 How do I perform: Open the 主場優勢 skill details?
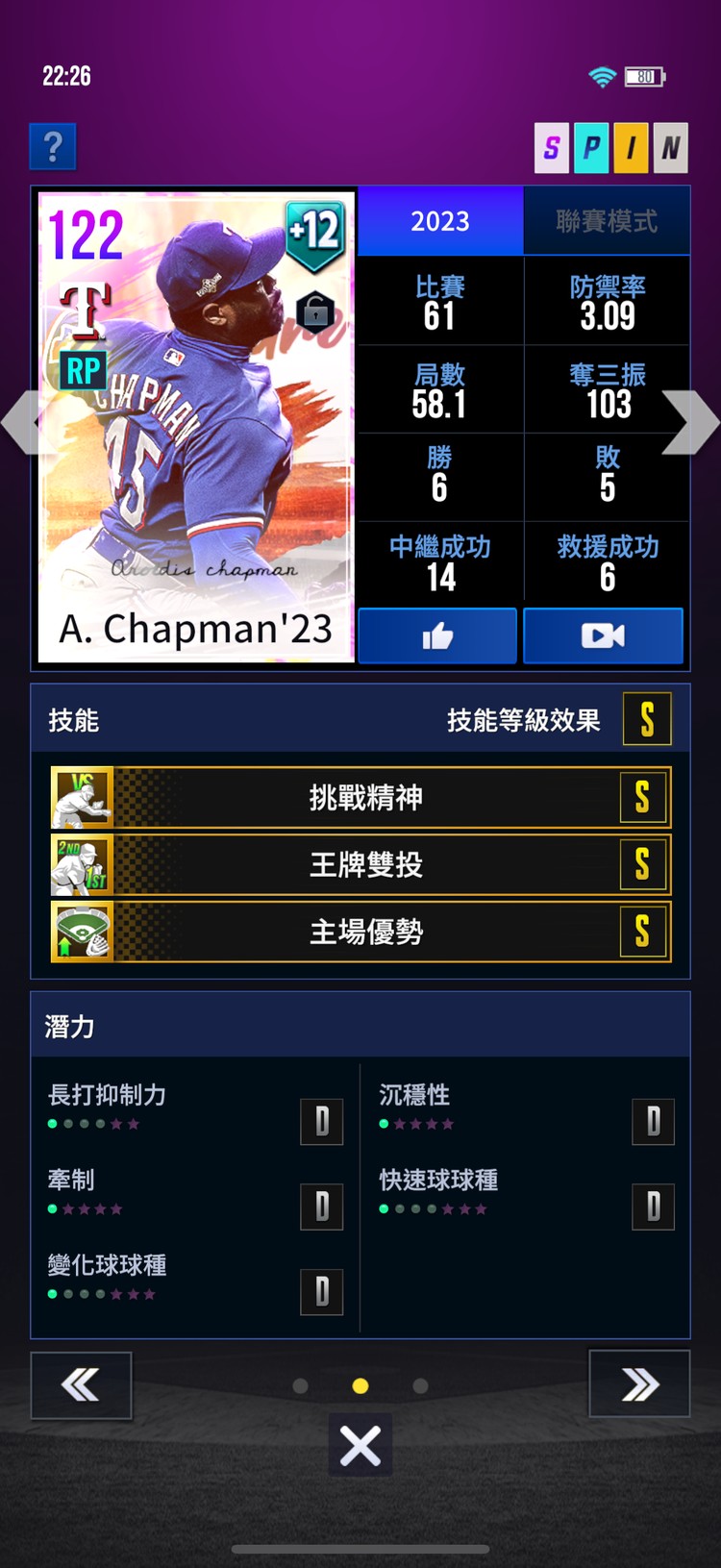pyautogui.click(x=360, y=932)
